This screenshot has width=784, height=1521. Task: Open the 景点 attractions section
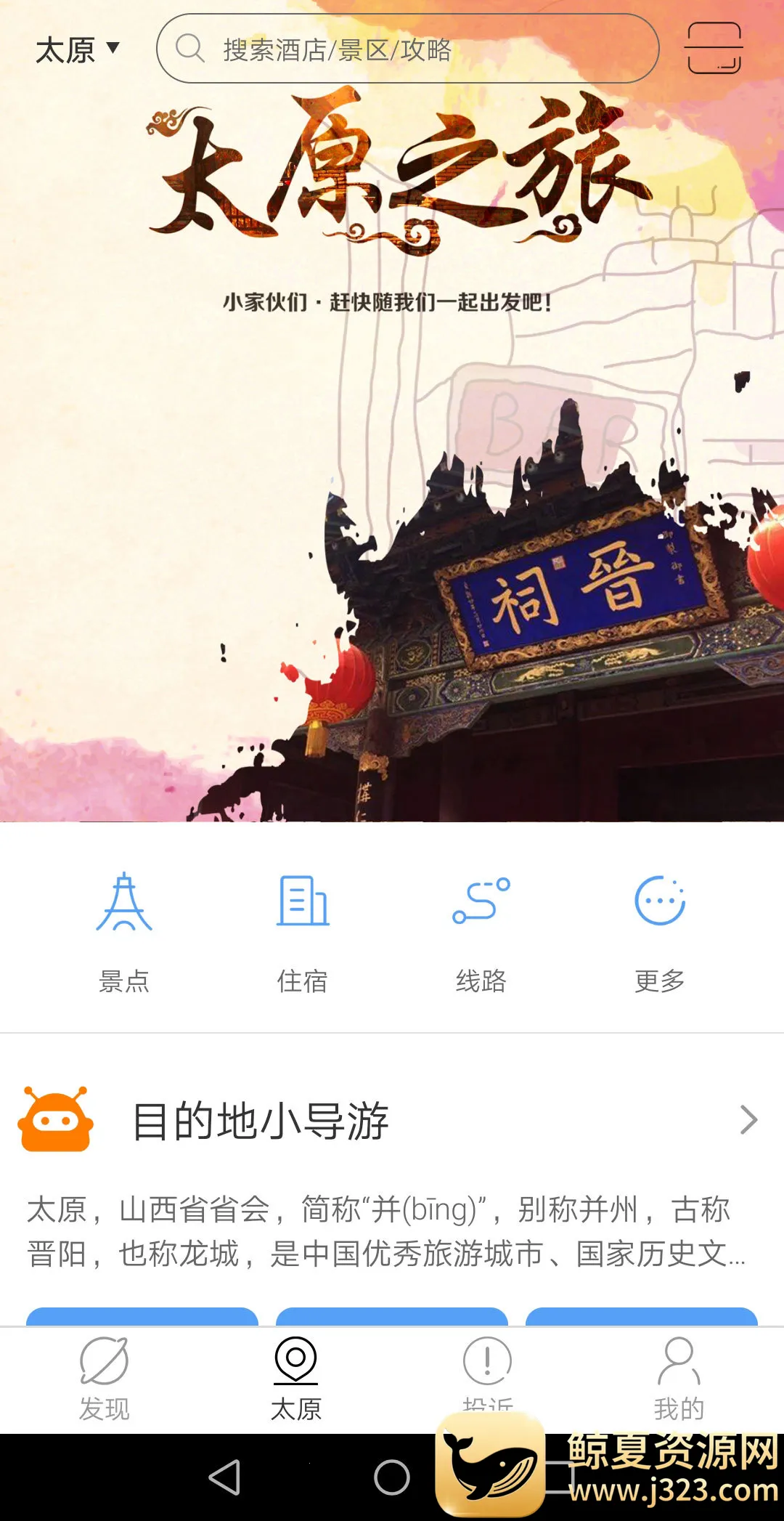(124, 932)
